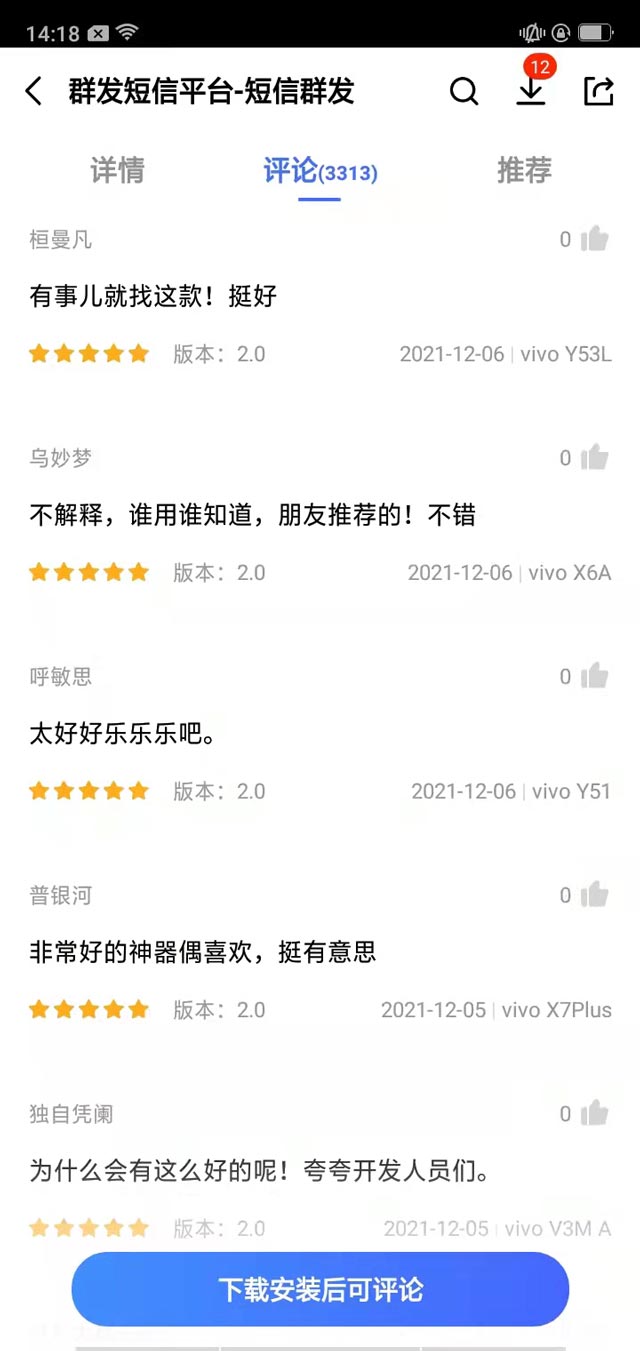Open the search icon in the header
Image resolution: width=640 pixels, height=1351 pixels.
tap(464, 92)
